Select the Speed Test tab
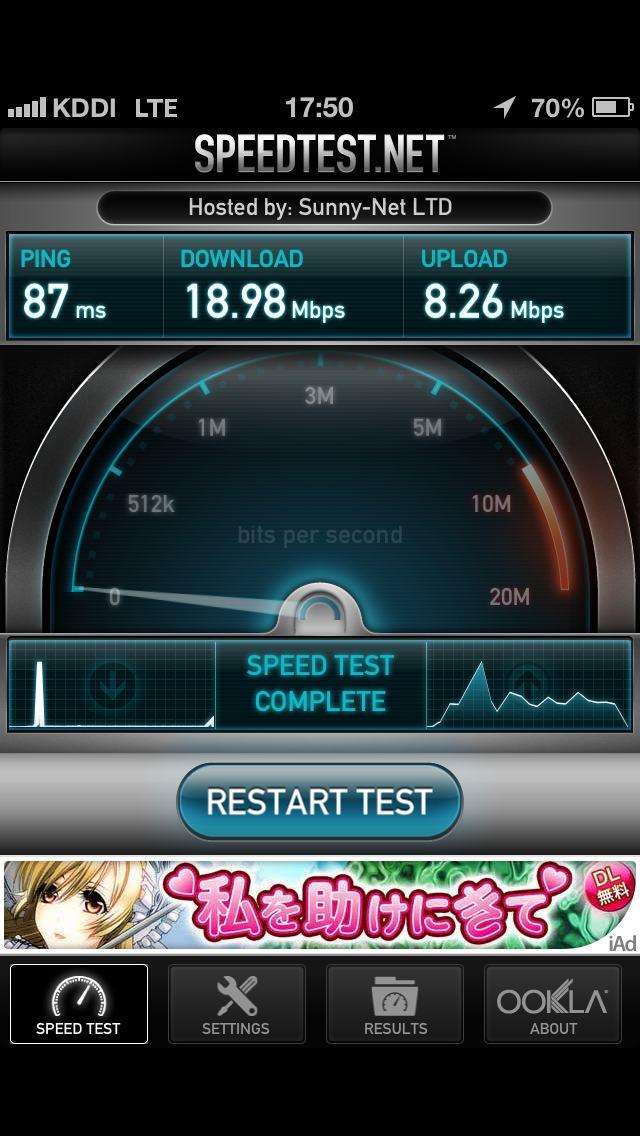 click(x=79, y=1004)
